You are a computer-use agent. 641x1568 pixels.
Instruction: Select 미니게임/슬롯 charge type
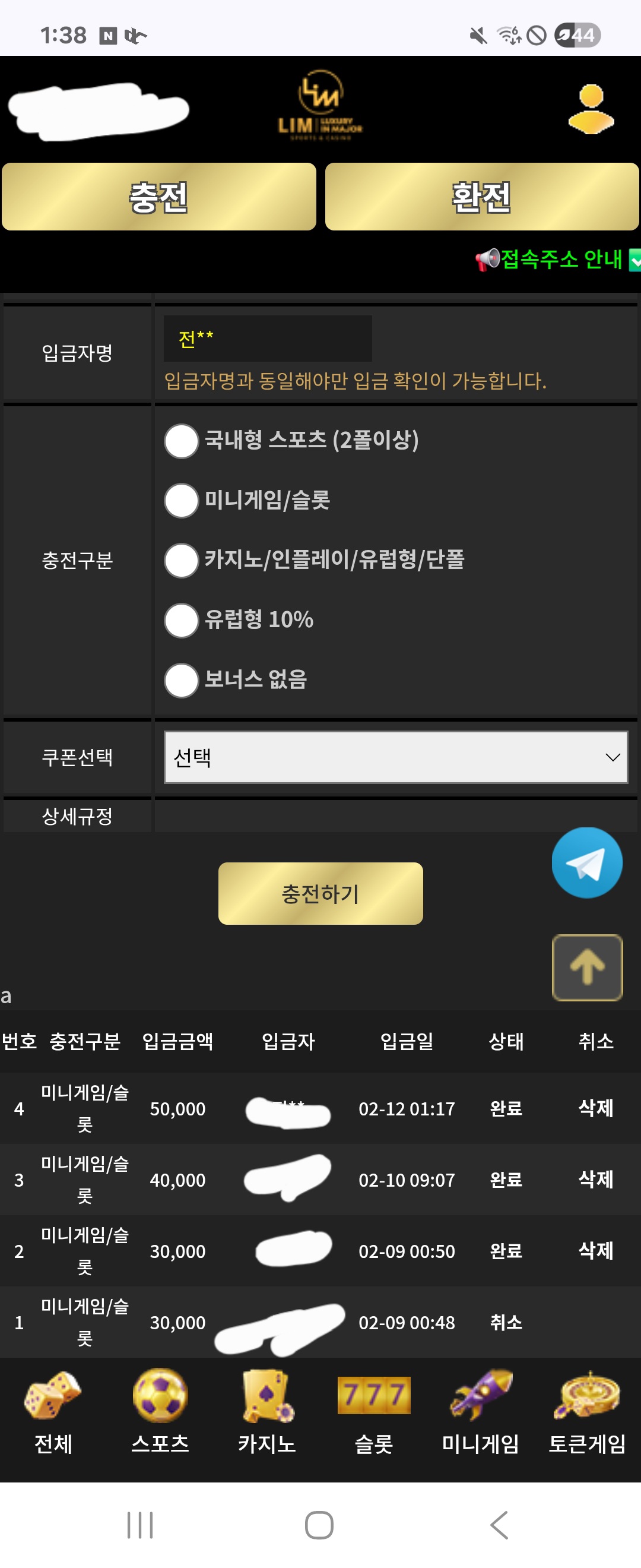click(x=181, y=500)
